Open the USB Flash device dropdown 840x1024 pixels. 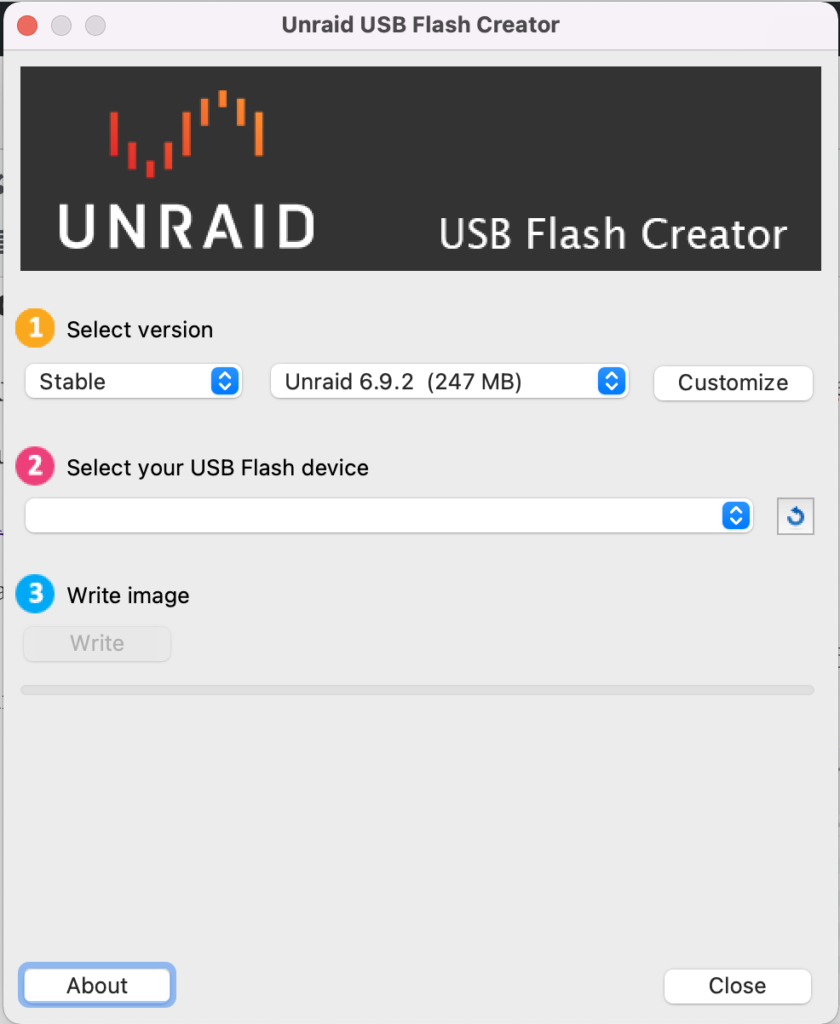388,516
